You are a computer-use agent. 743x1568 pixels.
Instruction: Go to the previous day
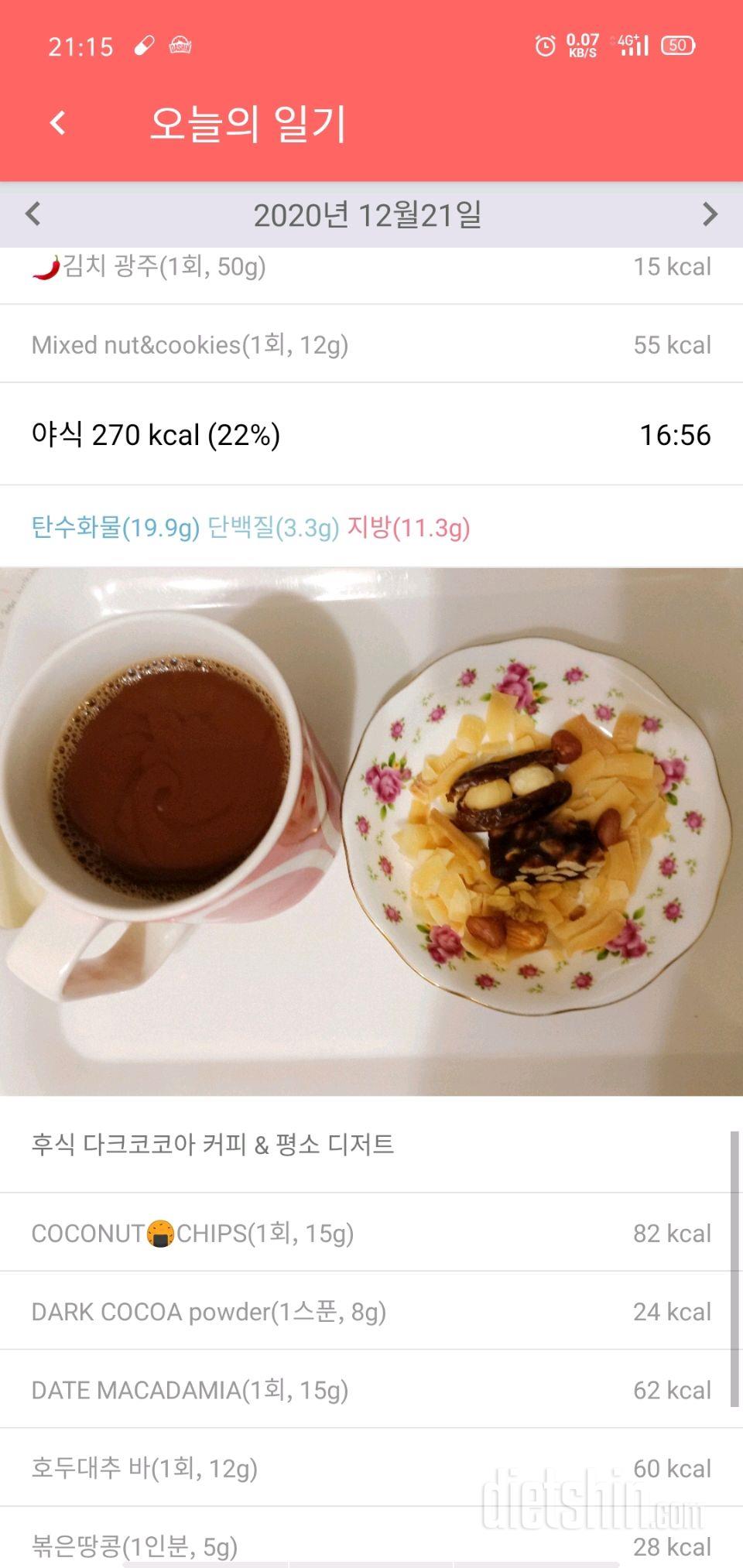click(33, 214)
